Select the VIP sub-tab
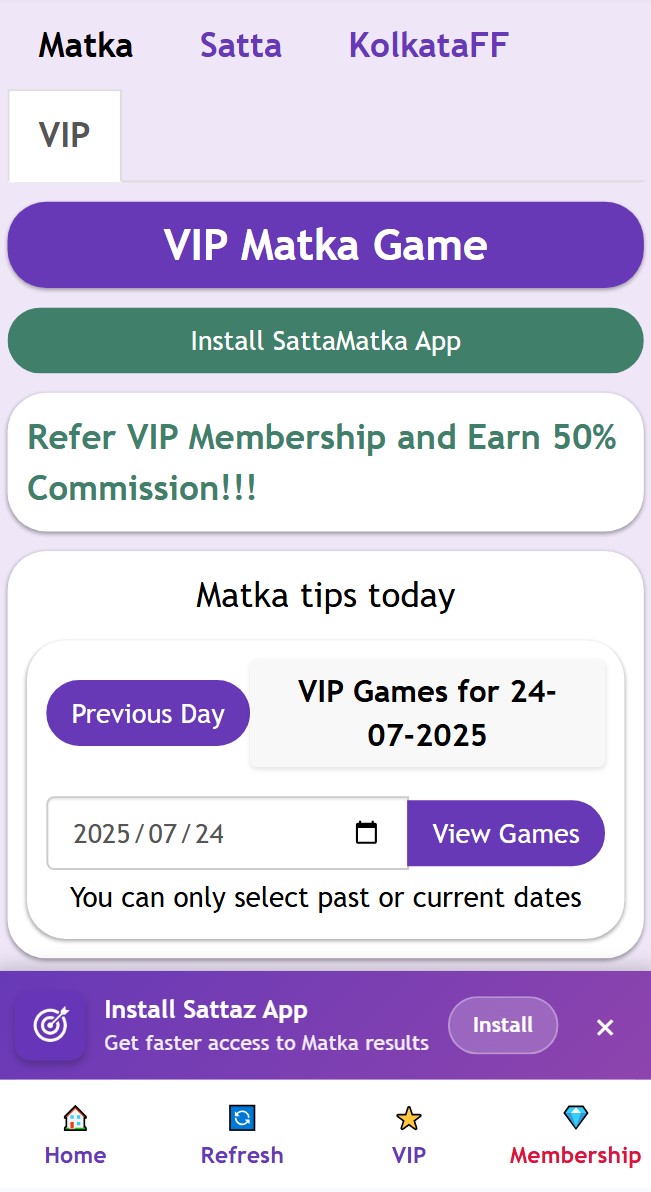This screenshot has width=651, height=1192. click(65, 135)
